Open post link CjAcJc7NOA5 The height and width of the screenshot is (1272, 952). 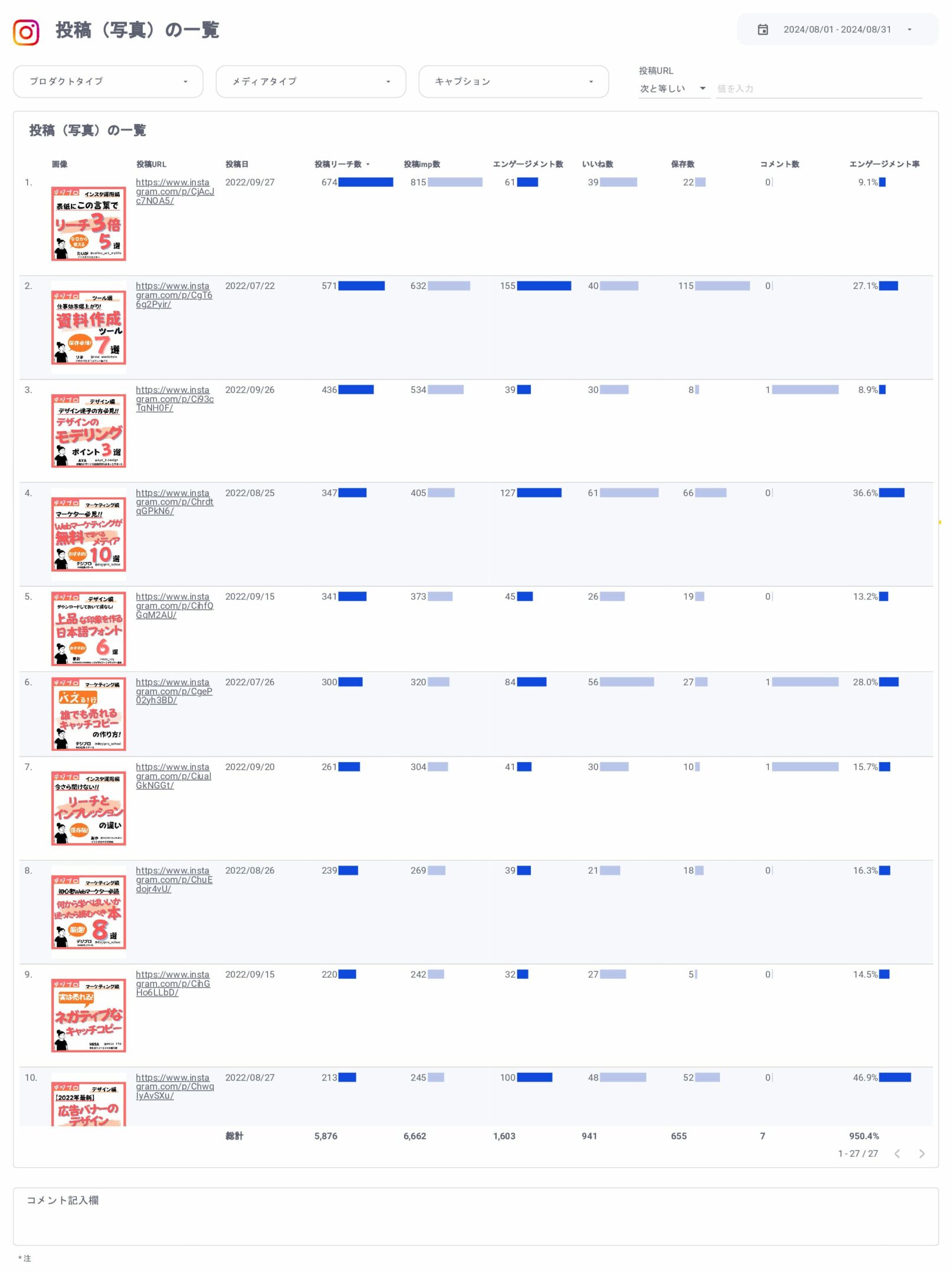coord(174,191)
